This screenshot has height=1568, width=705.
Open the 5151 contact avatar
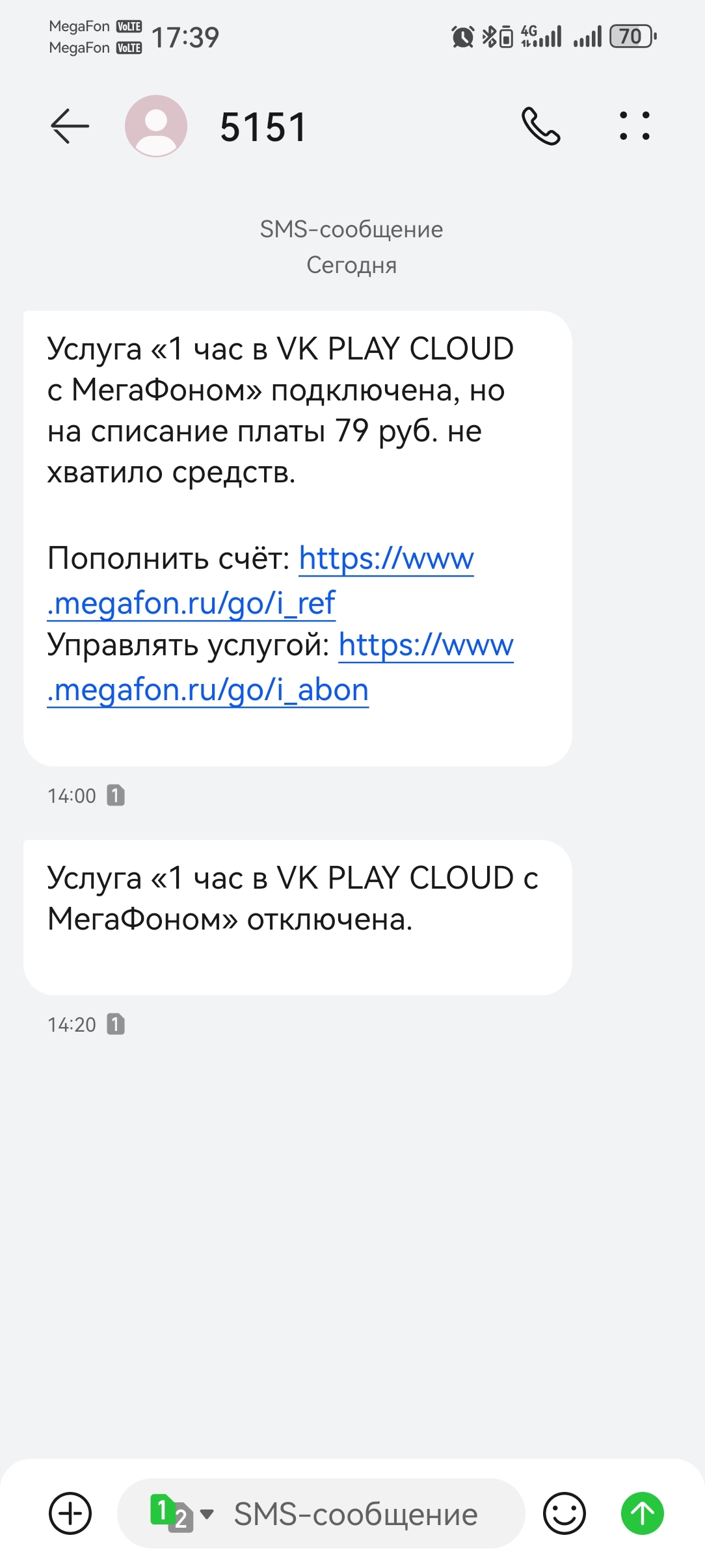click(x=156, y=126)
